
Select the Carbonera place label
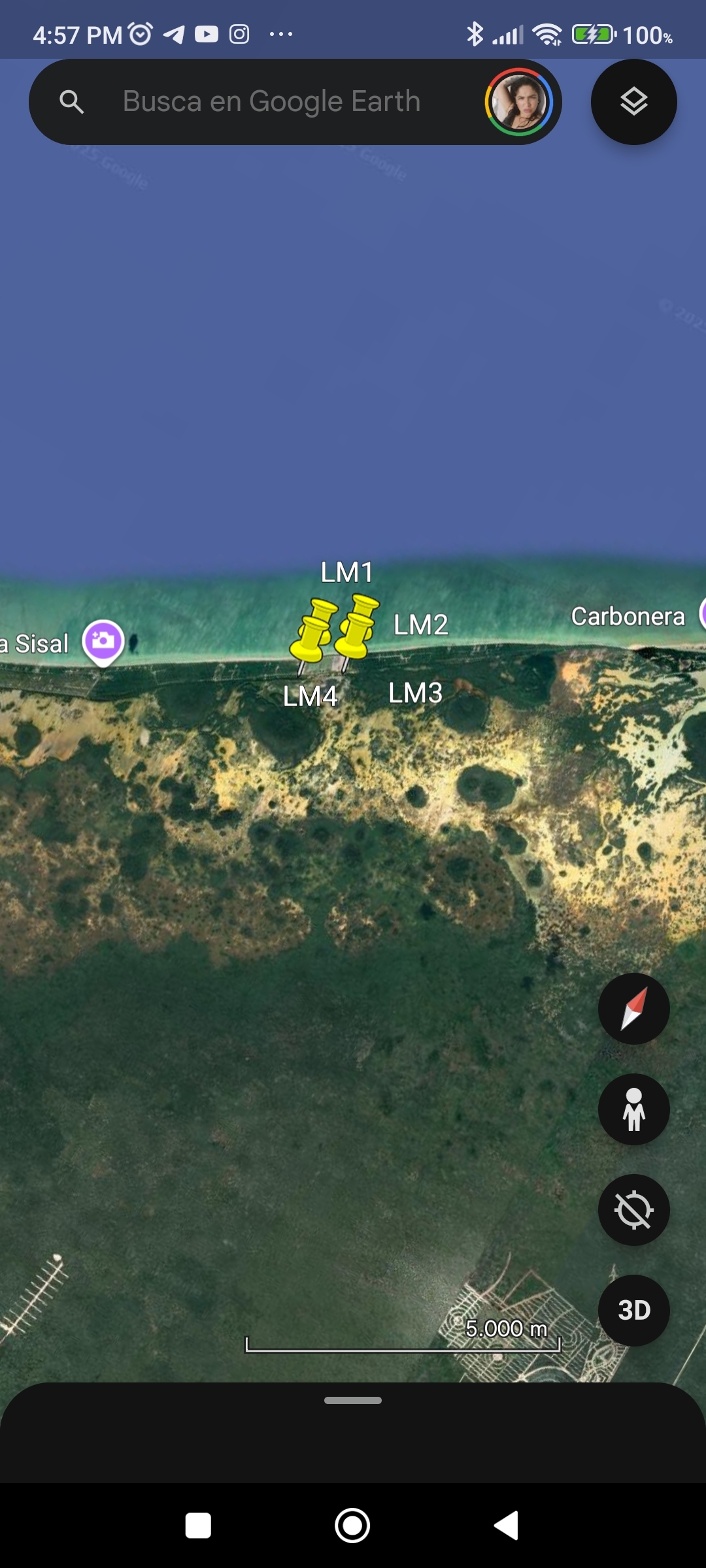(x=628, y=616)
